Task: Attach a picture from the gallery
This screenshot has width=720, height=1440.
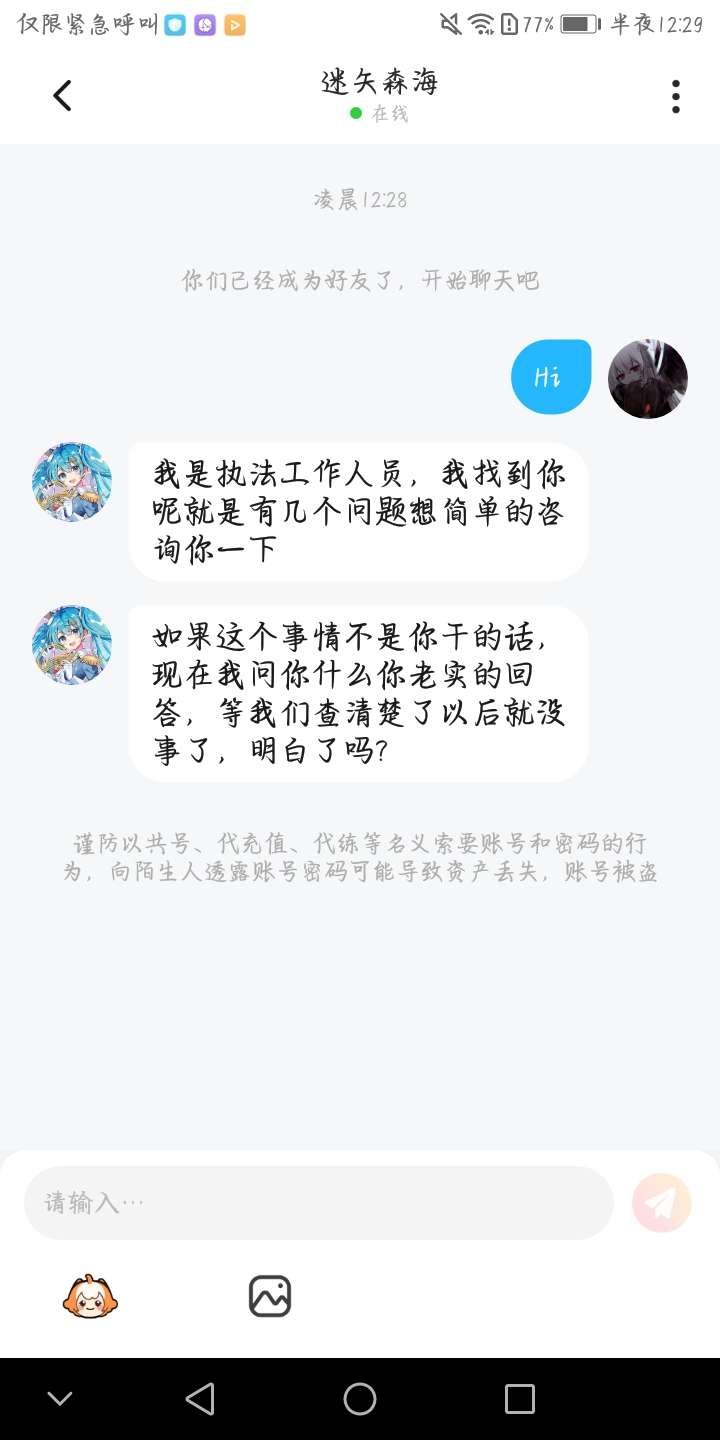Action: click(269, 1296)
